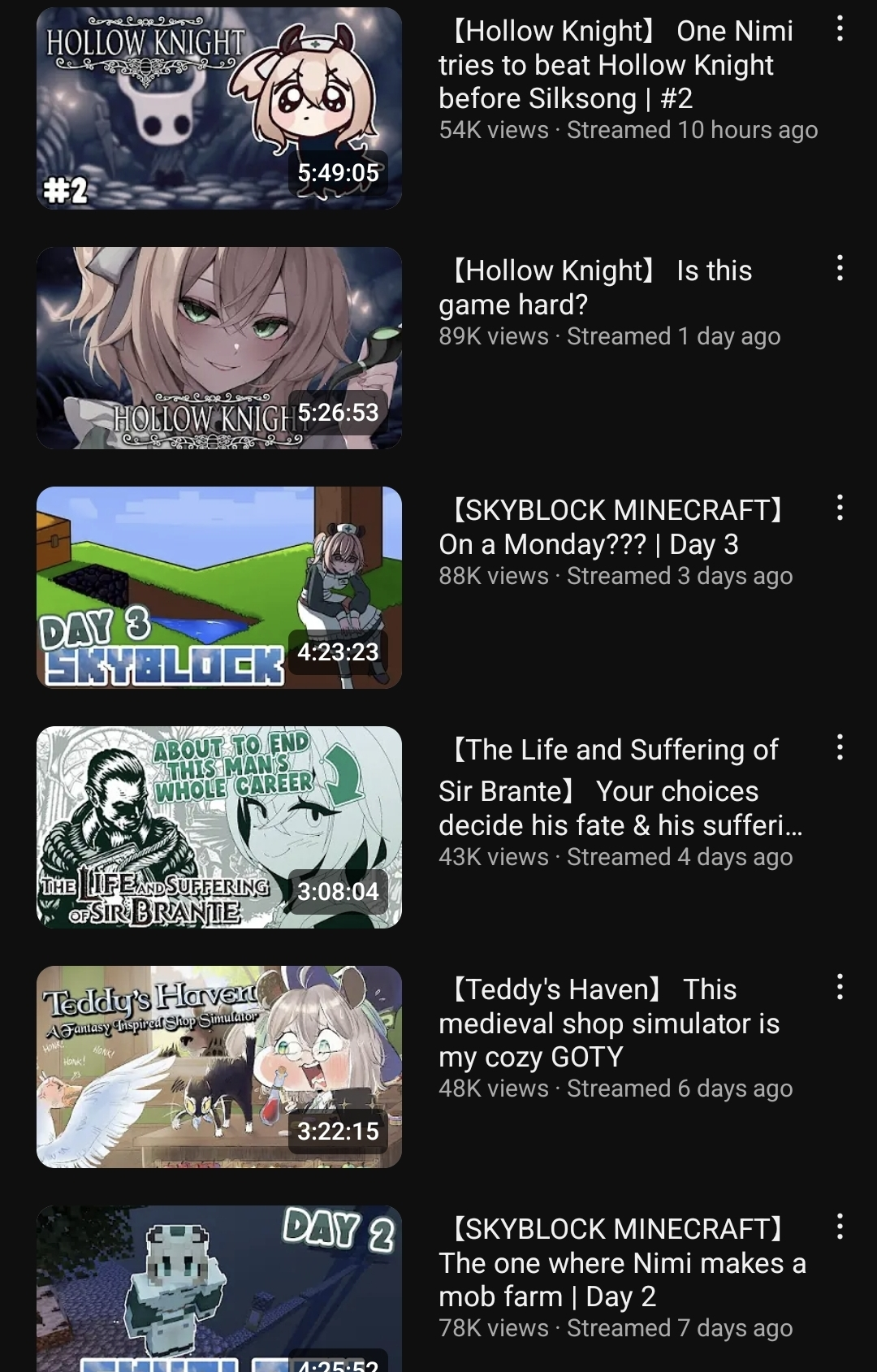Play Hollow Knight #2 stream thumbnail
Image resolution: width=877 pixels, height=1372 pixels.
pyautogui.click(x=219, y=109)
